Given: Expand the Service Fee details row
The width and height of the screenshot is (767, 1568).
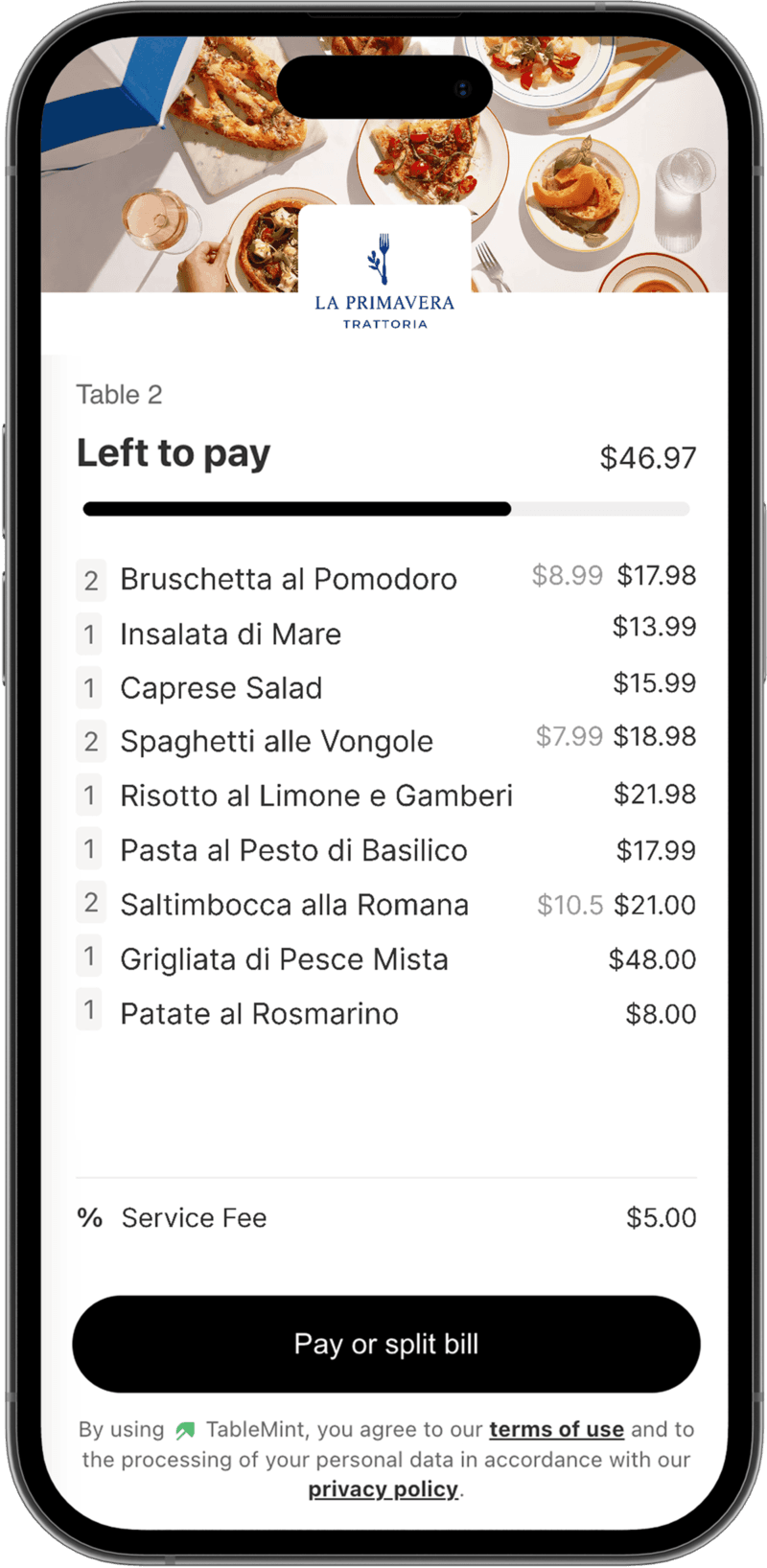Looking at the screenshot, I should tap(383, 1217).
